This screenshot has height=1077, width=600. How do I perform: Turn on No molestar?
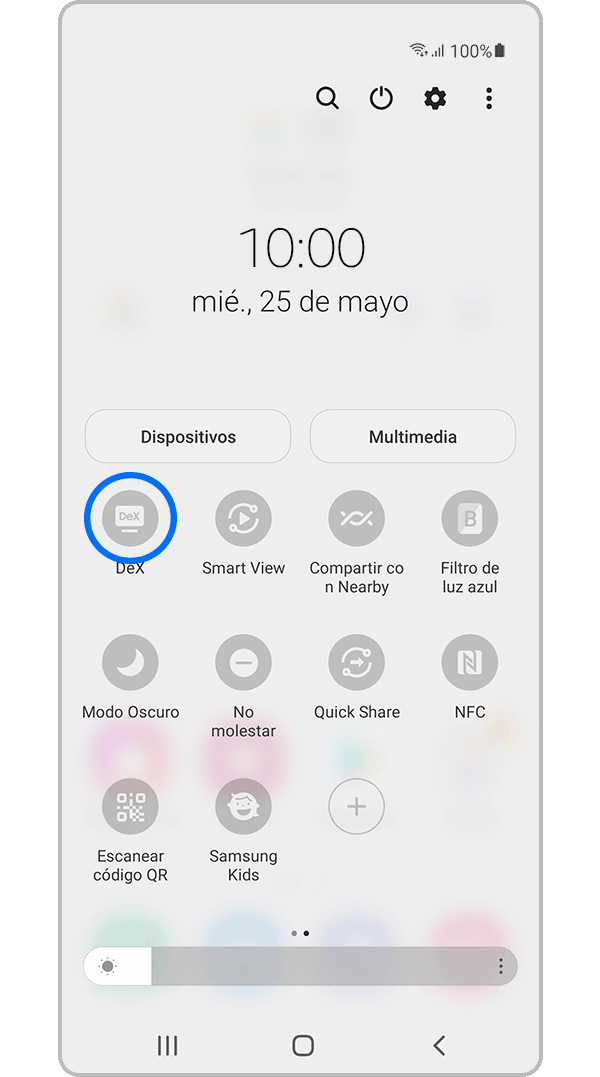click(243, 662)
